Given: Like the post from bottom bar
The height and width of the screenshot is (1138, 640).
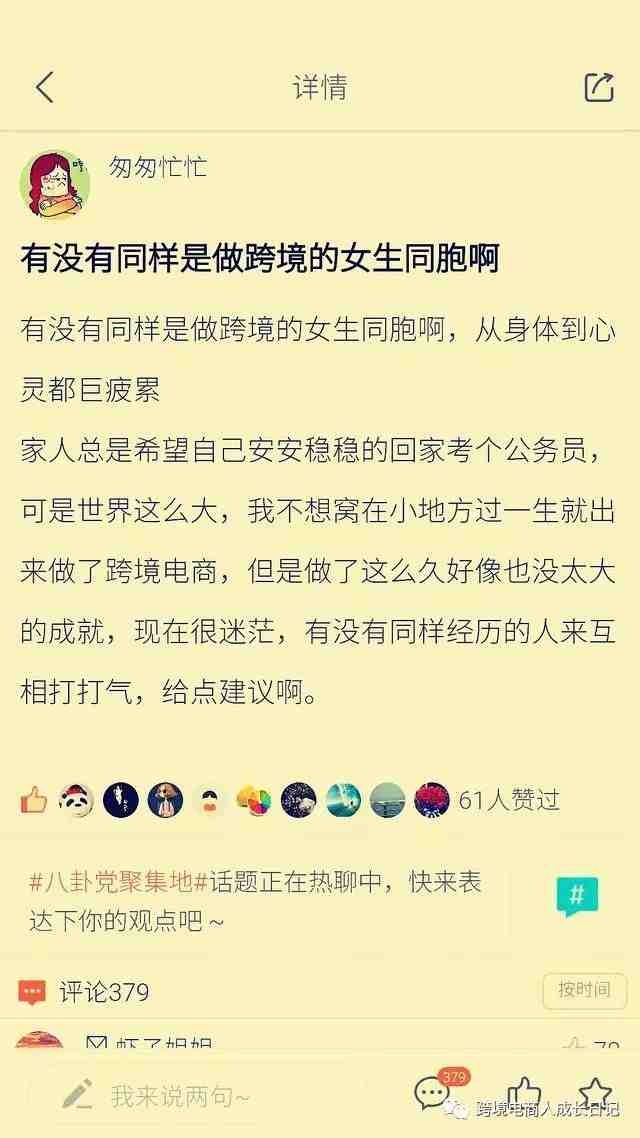Looking at the screenshot, I should (x=523, y=1092).
